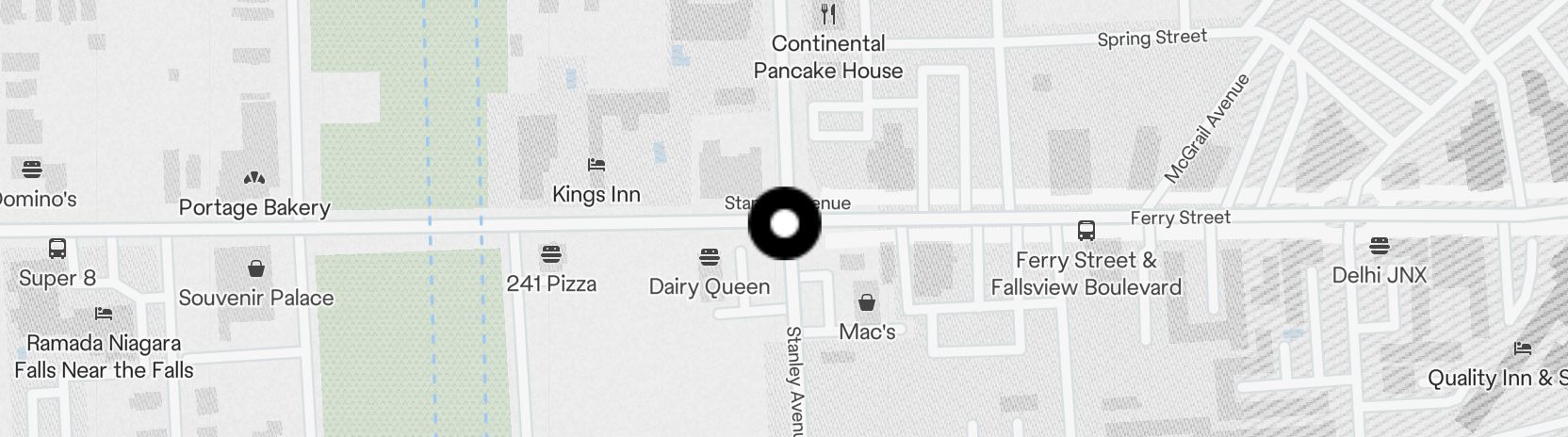Tap the Super 8 bus stop marker
The height and width of the screenshot is (437, 1568).
57,250
